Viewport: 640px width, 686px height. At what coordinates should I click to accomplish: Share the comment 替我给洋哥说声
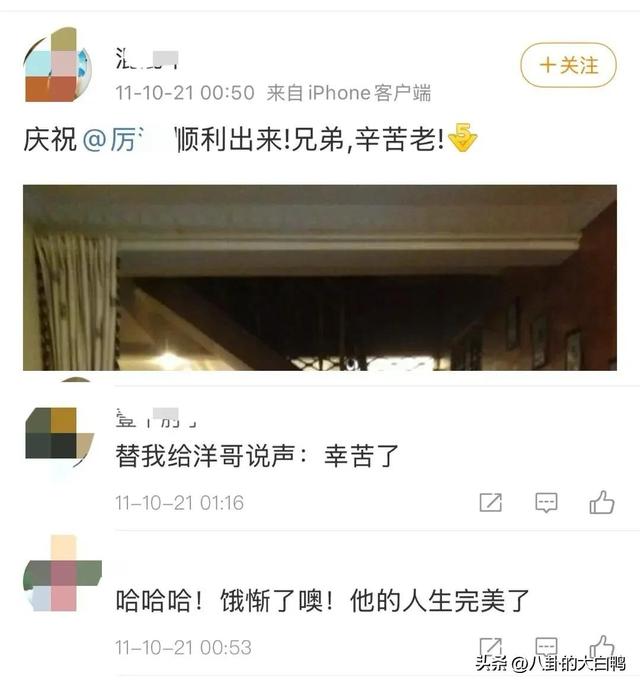click(490, 502)
